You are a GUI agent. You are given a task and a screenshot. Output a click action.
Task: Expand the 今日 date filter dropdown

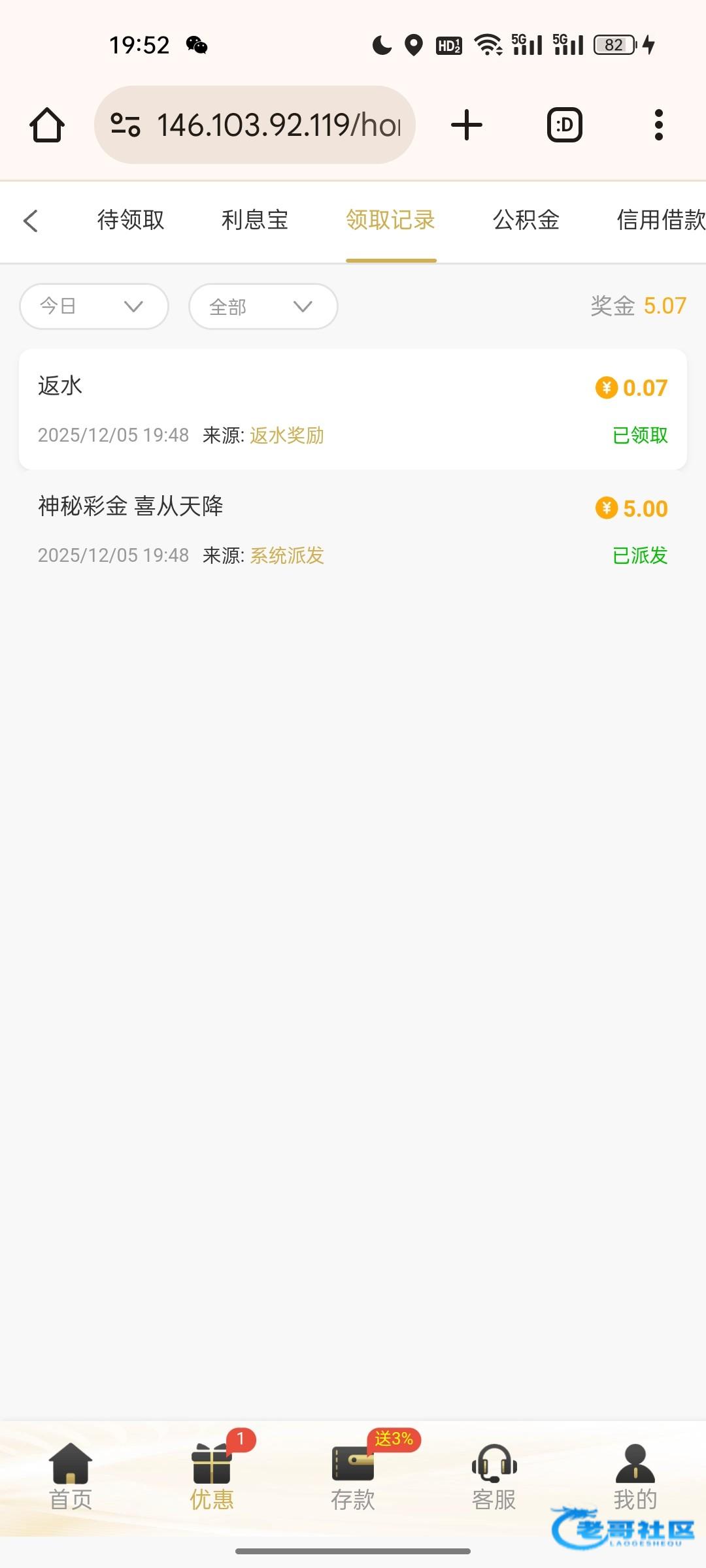point(94,306)
